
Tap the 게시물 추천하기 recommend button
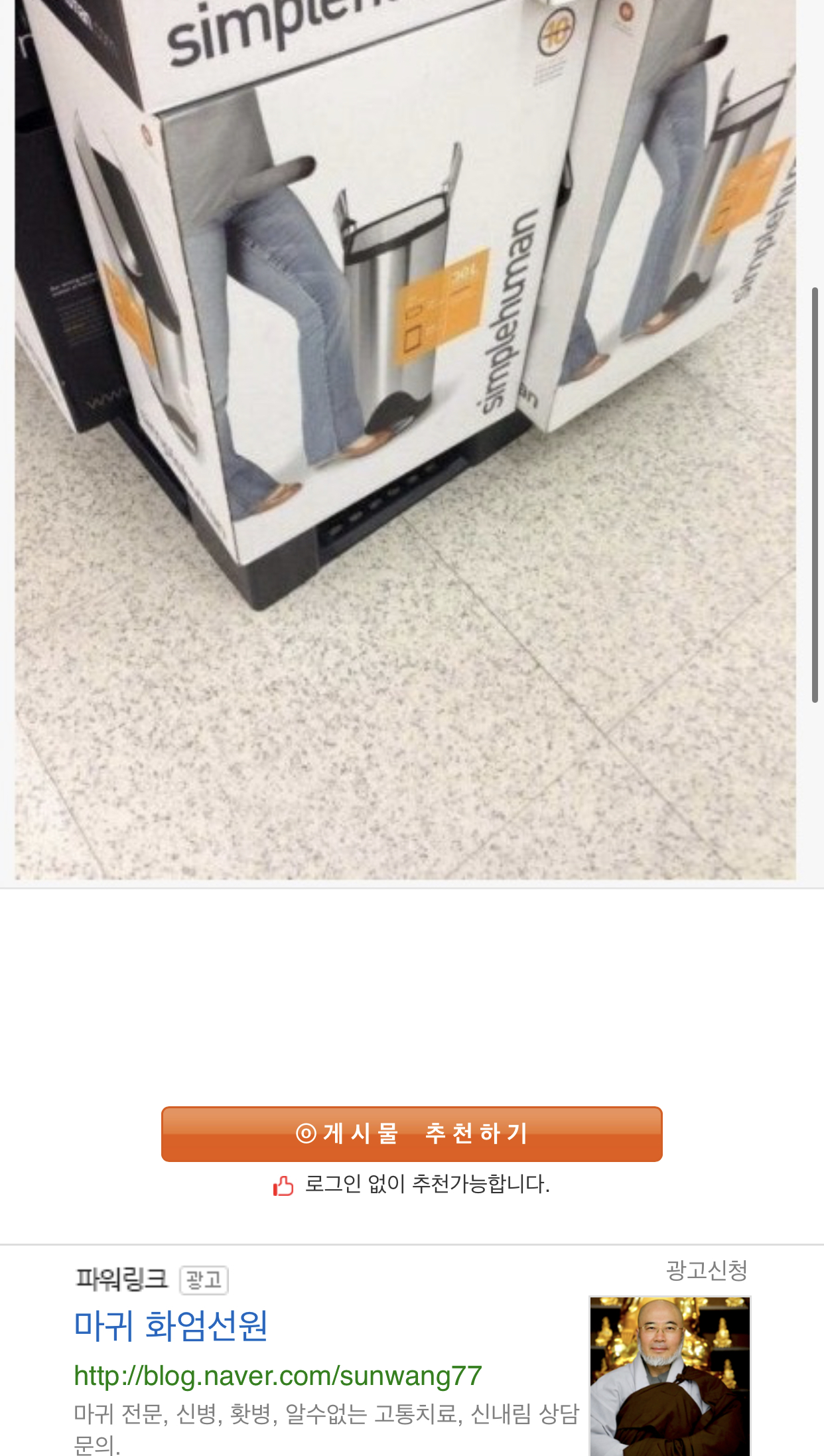click(x=411, y=1133)
